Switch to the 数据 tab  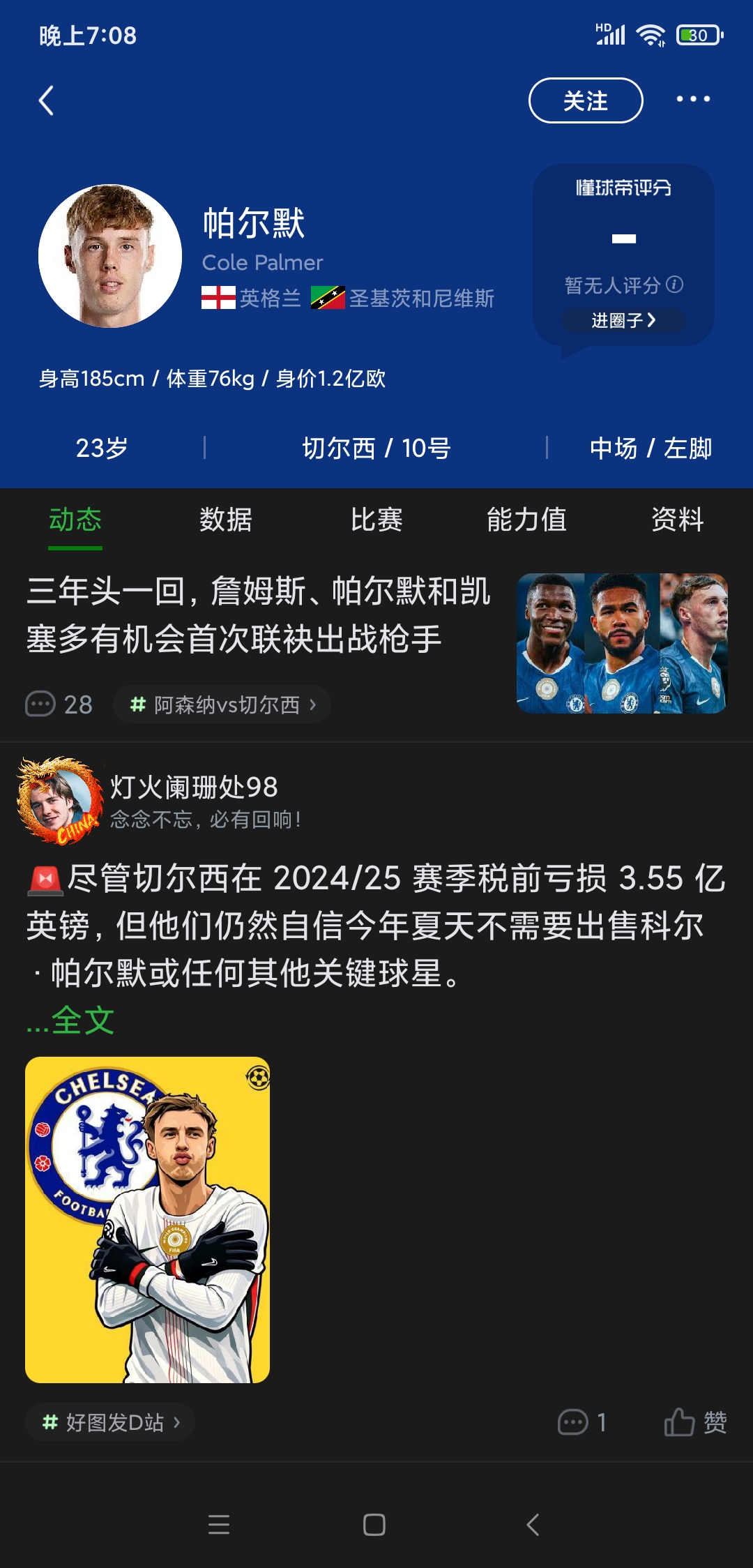(x=225, y=520)
